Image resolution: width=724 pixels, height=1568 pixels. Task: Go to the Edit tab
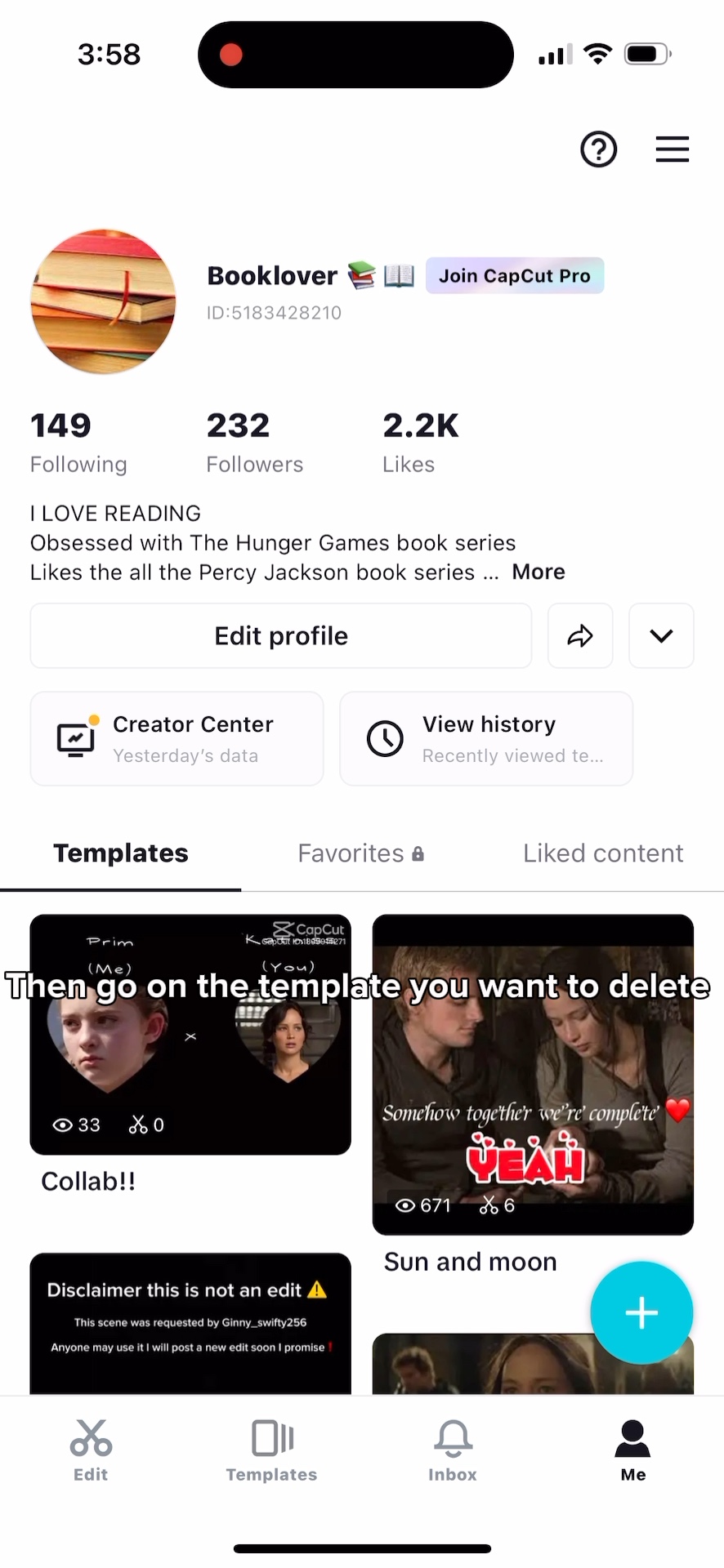(x=91, y=1451)
